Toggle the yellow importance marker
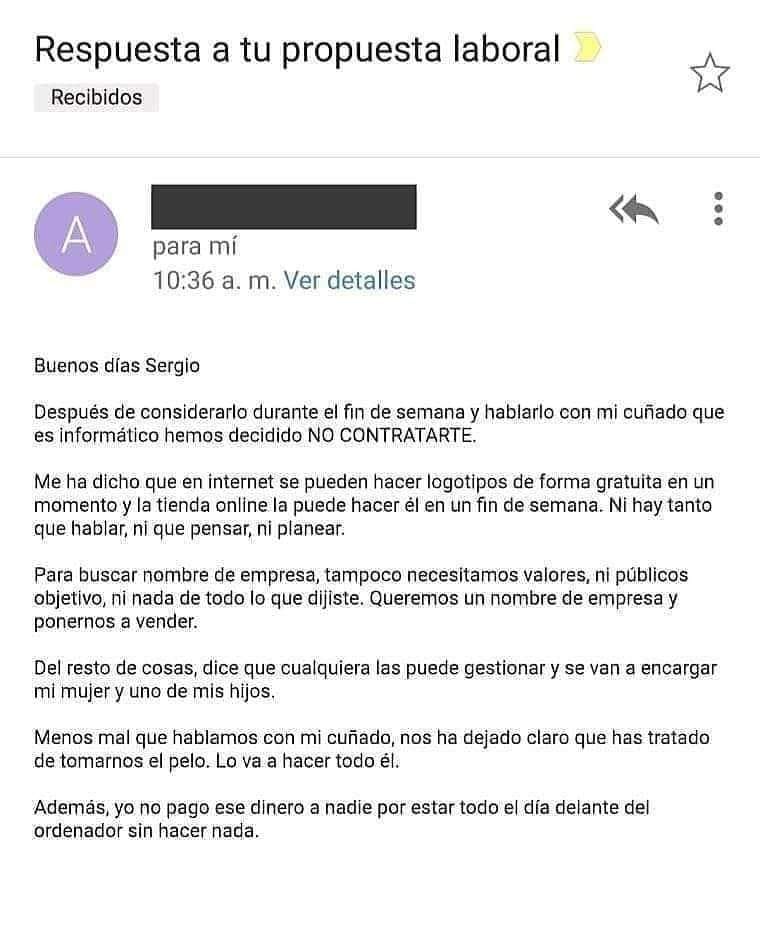Viewport: 760px width, 937px height. [587, 48]
